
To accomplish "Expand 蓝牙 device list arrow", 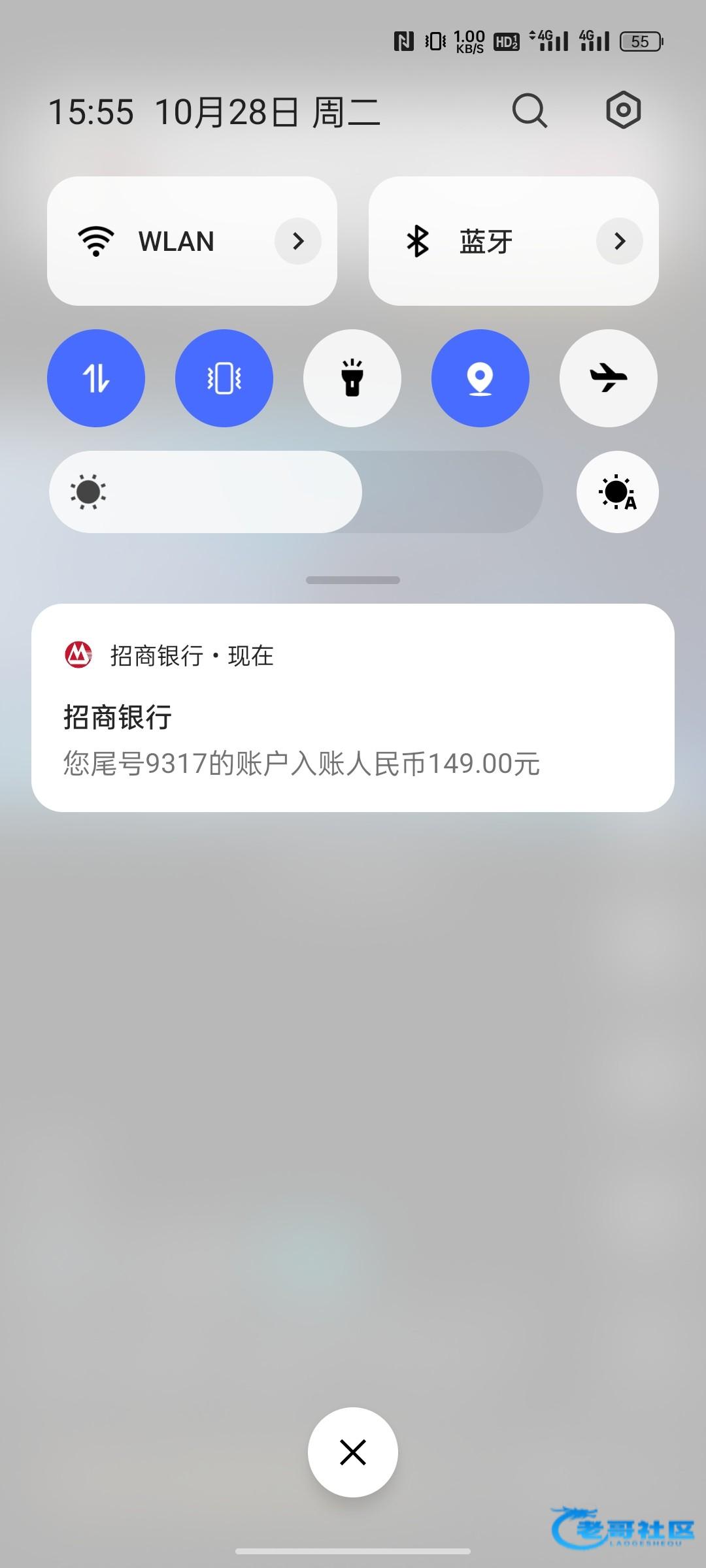I will tap(619, 241).
